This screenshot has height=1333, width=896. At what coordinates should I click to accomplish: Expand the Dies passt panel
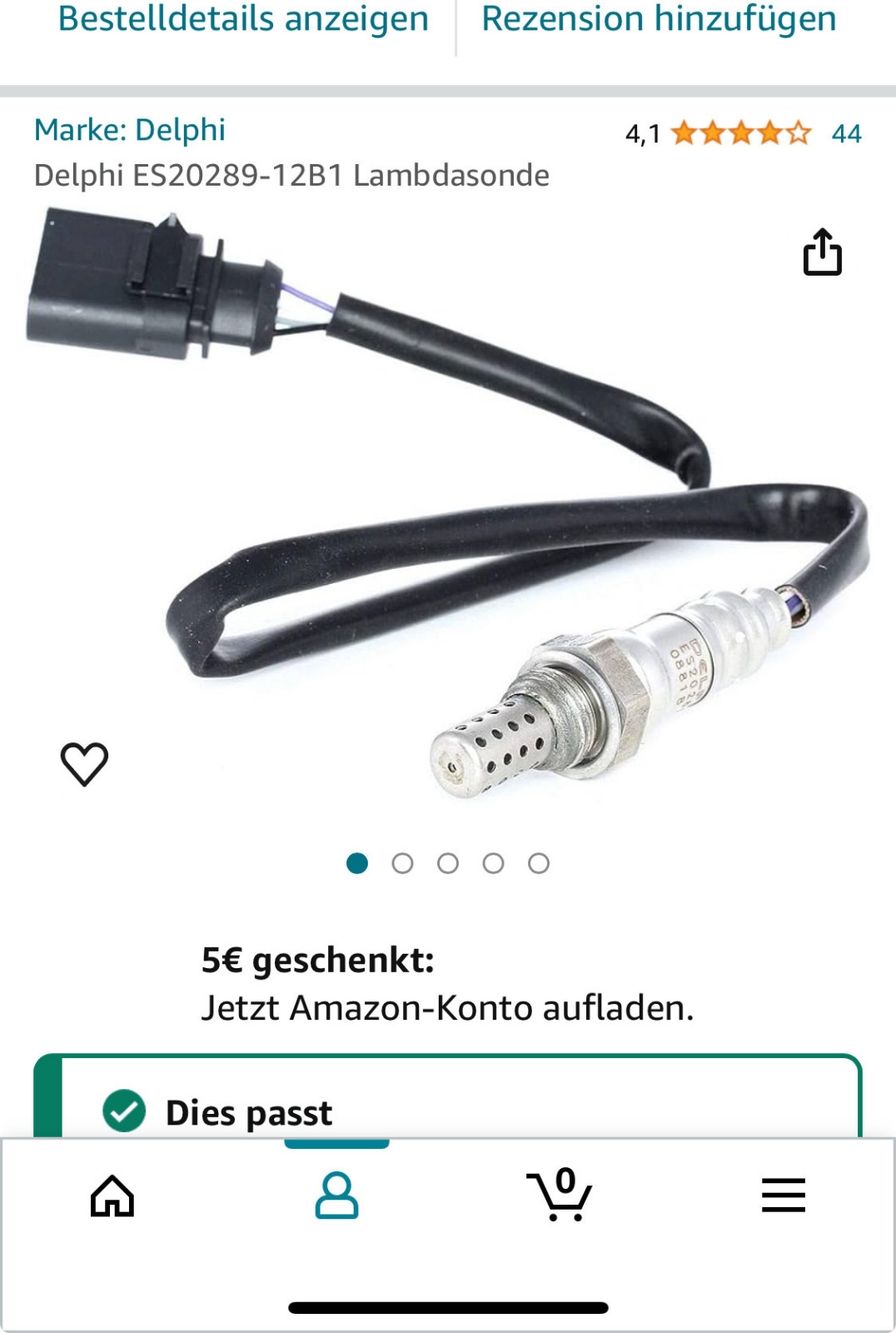coord(448,1109)
